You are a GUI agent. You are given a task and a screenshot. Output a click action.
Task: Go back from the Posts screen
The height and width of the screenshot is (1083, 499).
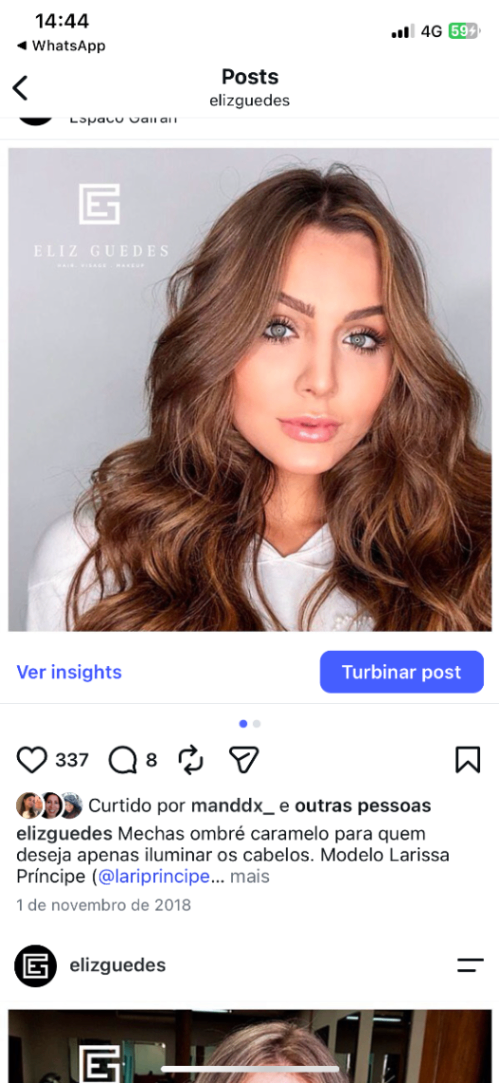pyautogui.click(x=20, y=88)
